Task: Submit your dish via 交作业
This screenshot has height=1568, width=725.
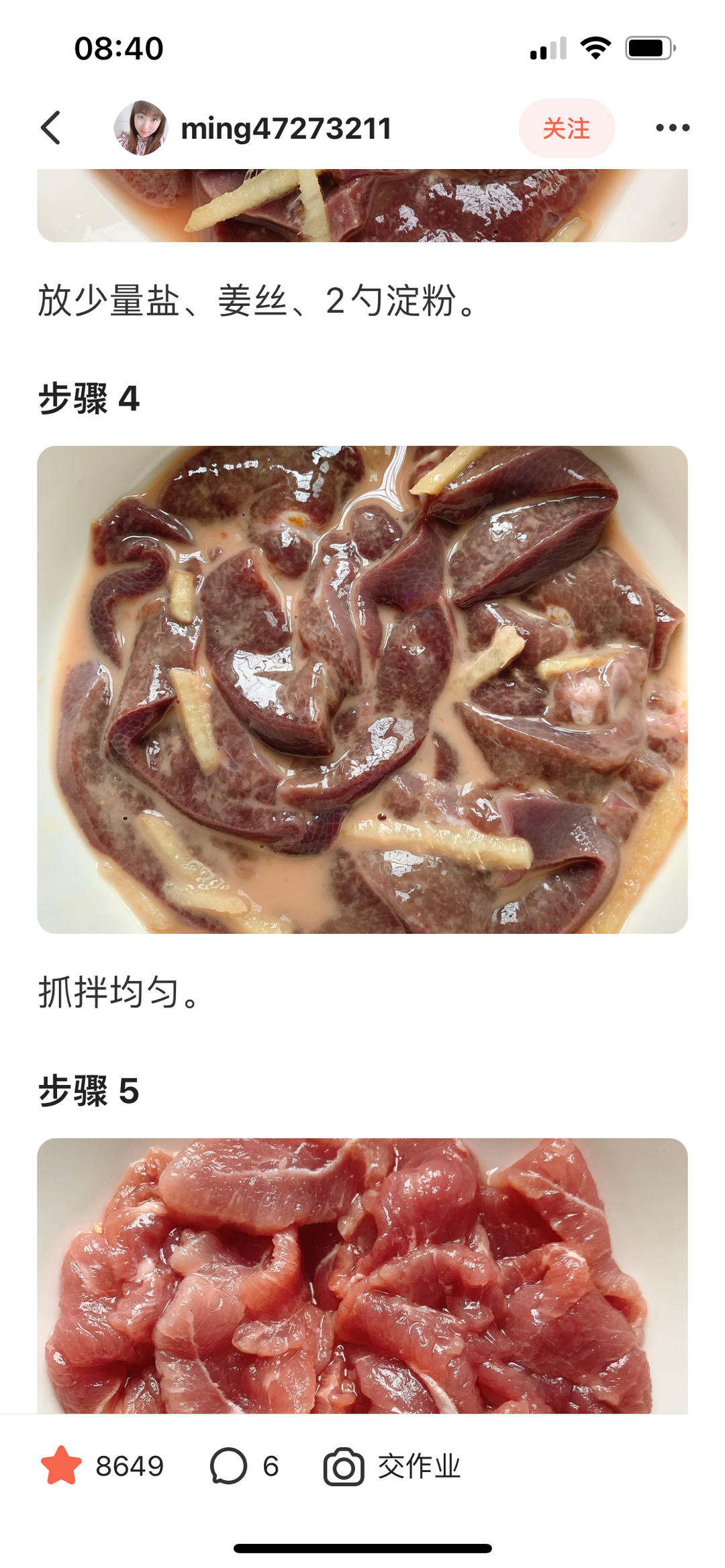Action: point(393,1466)
